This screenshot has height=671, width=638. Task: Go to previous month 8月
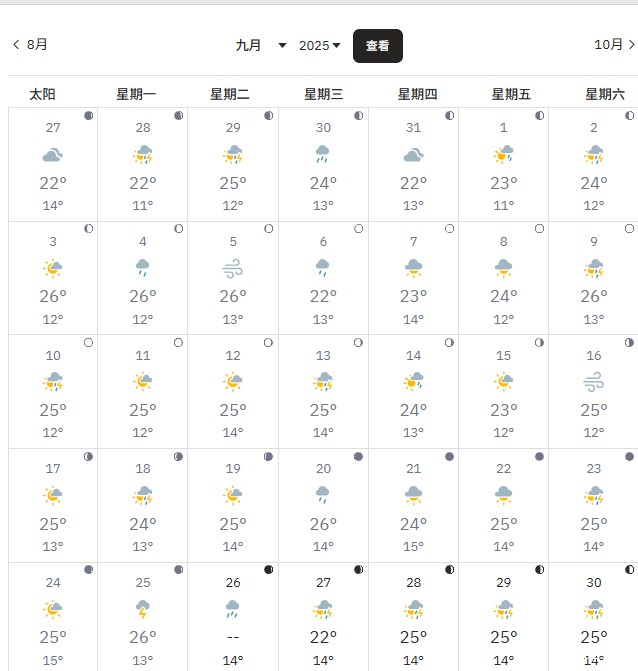click(x=30, y=45)
